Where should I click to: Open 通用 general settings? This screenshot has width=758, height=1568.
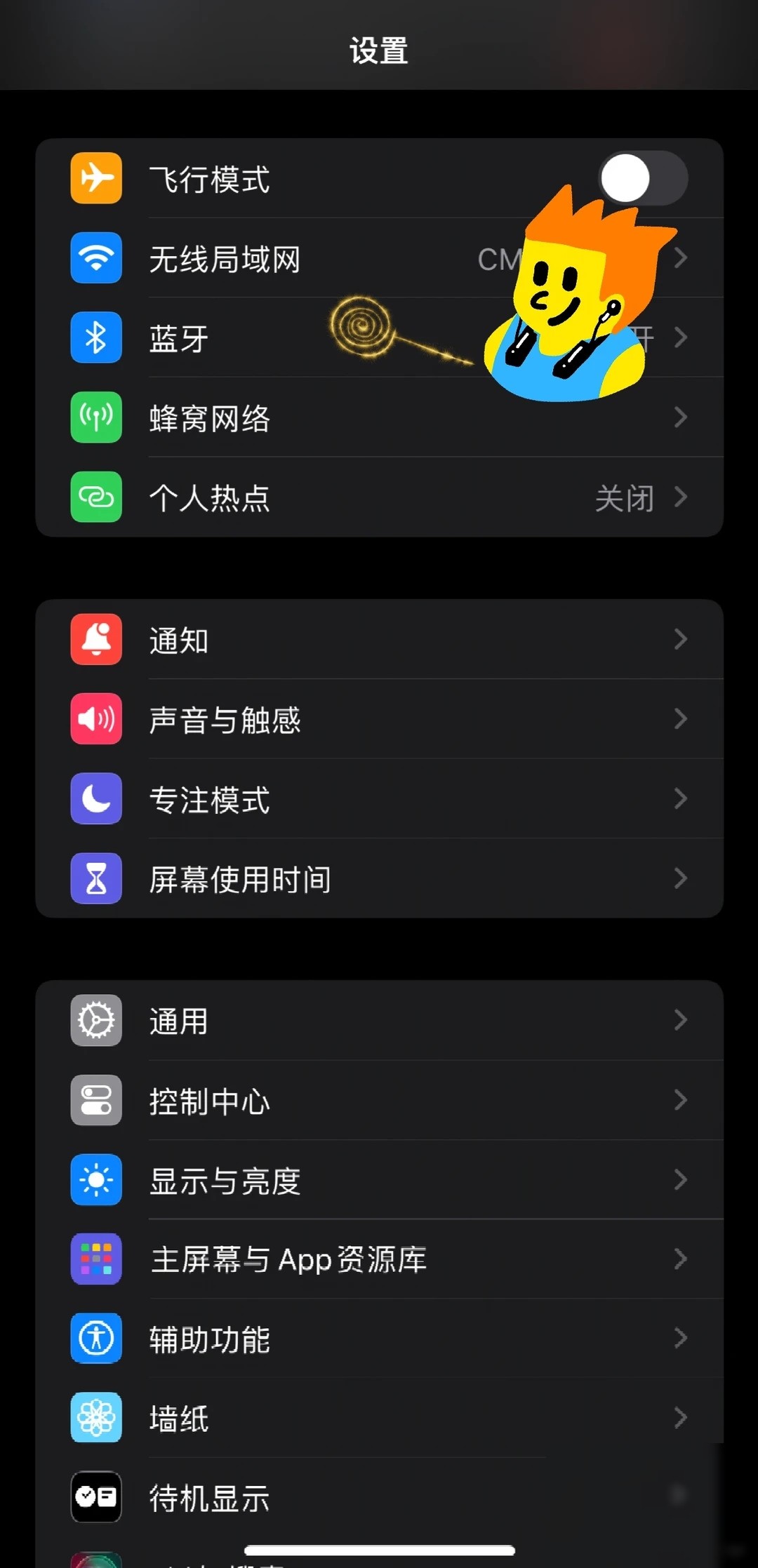click(x=379, y=1020)
